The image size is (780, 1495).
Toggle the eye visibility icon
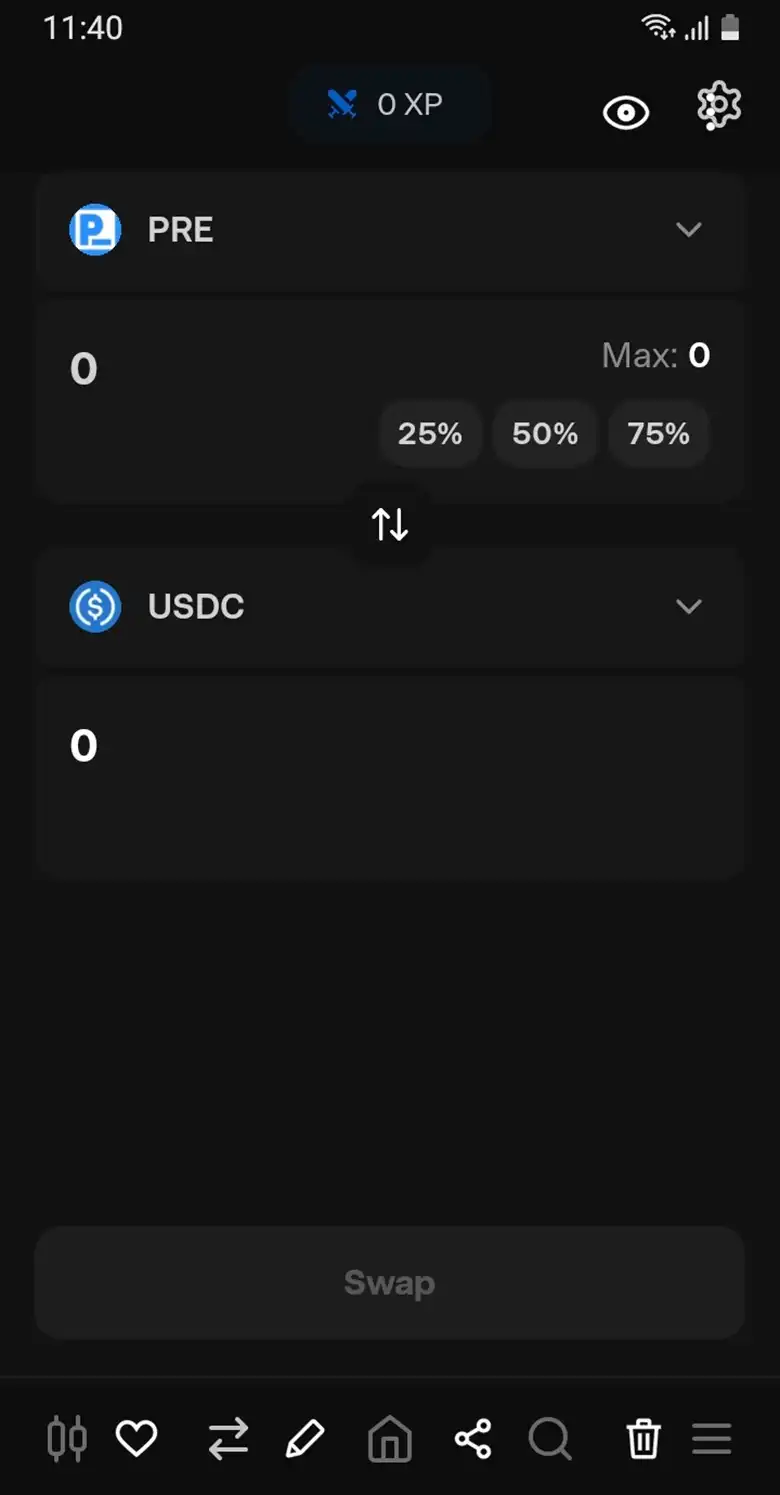point(625,112)
